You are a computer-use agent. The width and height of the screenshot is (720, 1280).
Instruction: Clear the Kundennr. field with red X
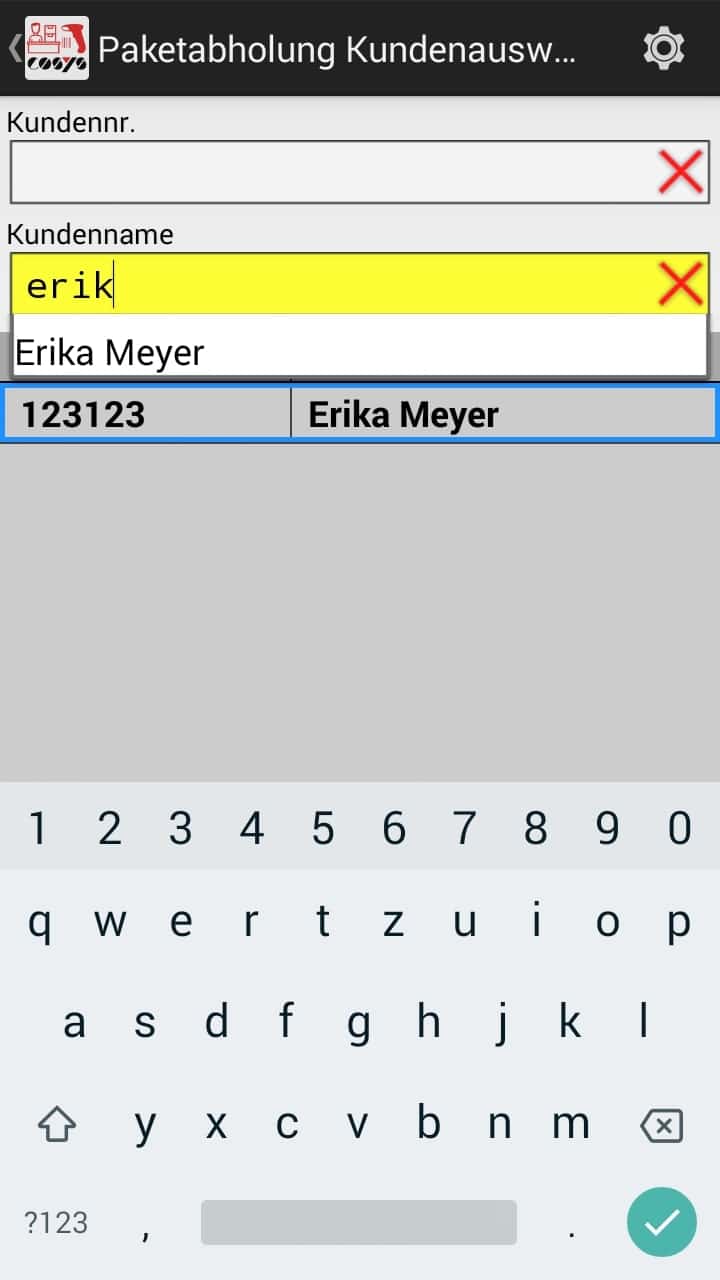[681, 173]
